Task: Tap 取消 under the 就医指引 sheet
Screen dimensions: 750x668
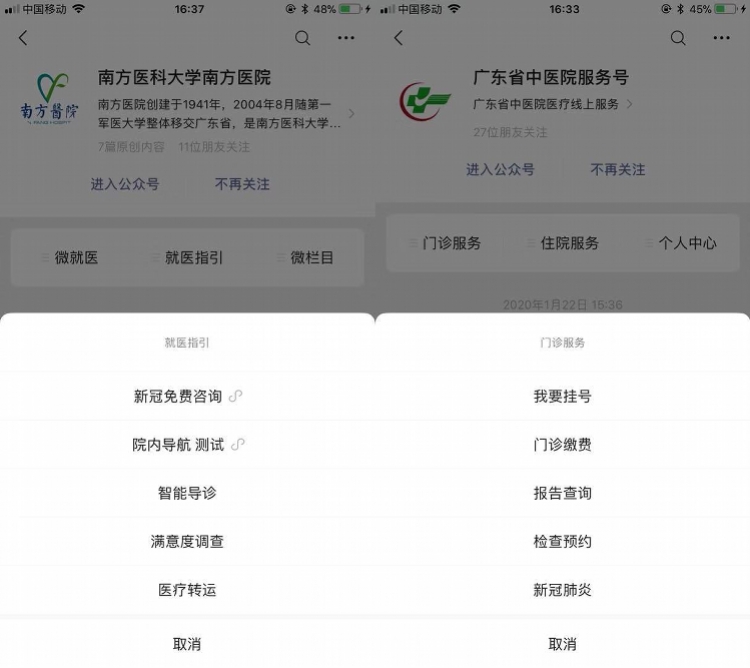Action: click(x=187, y=644)
